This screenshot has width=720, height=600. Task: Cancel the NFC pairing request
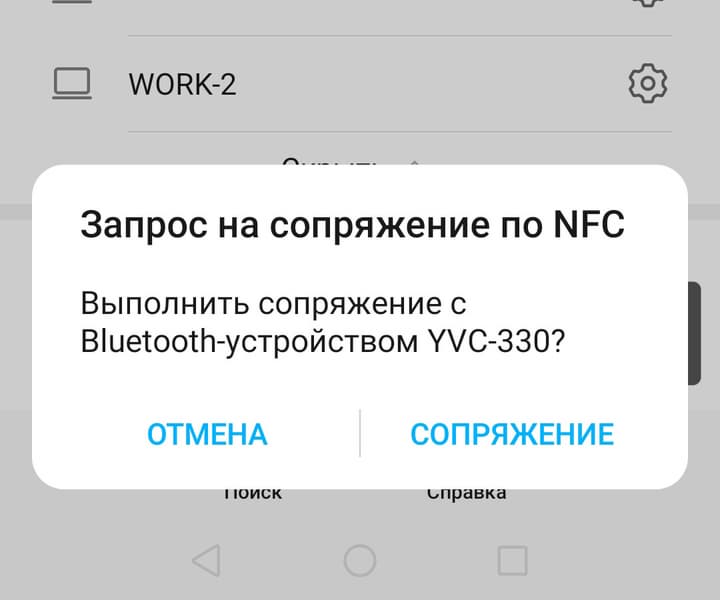207,434
